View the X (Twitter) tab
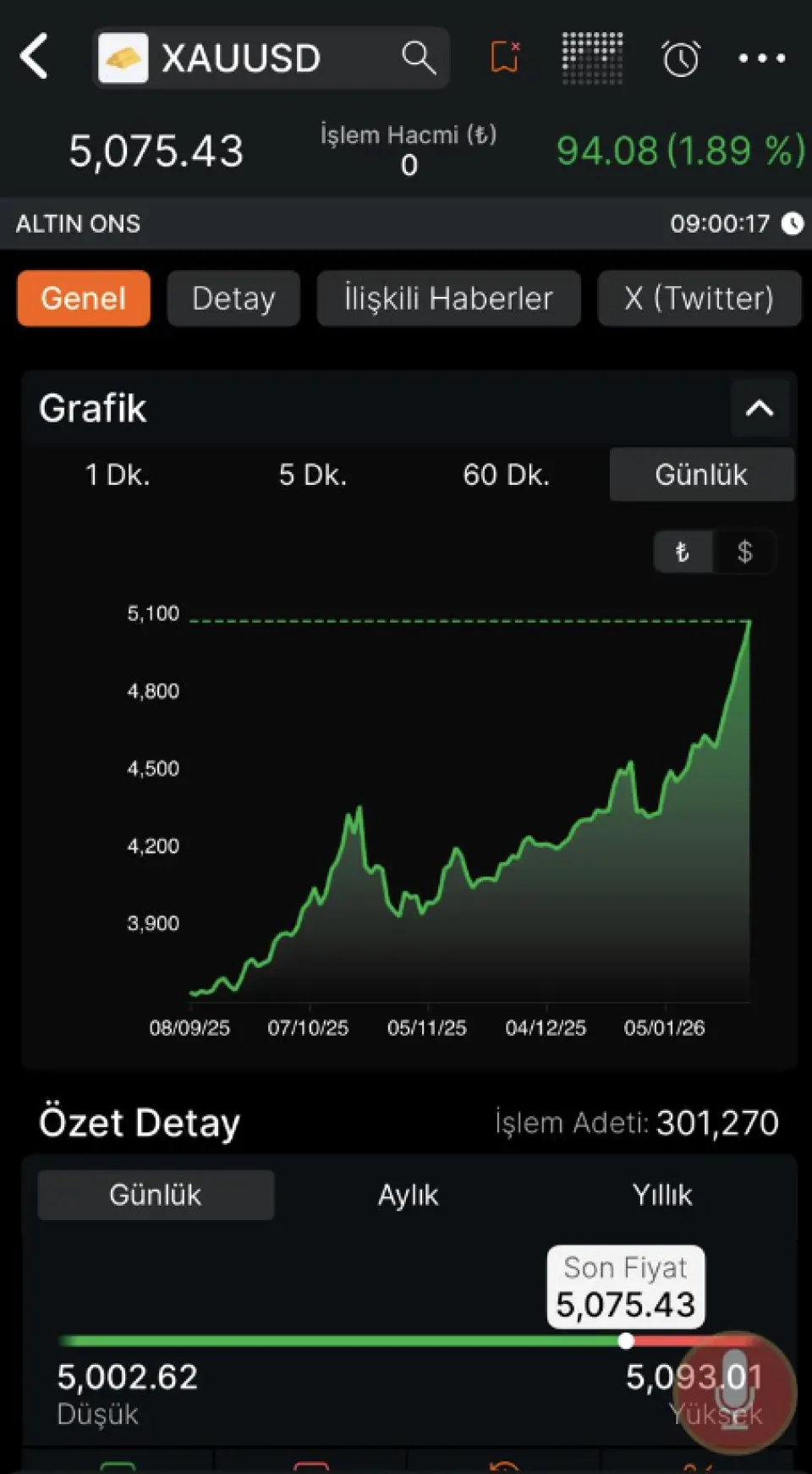 pyautogui.click(x=699, y=298)
